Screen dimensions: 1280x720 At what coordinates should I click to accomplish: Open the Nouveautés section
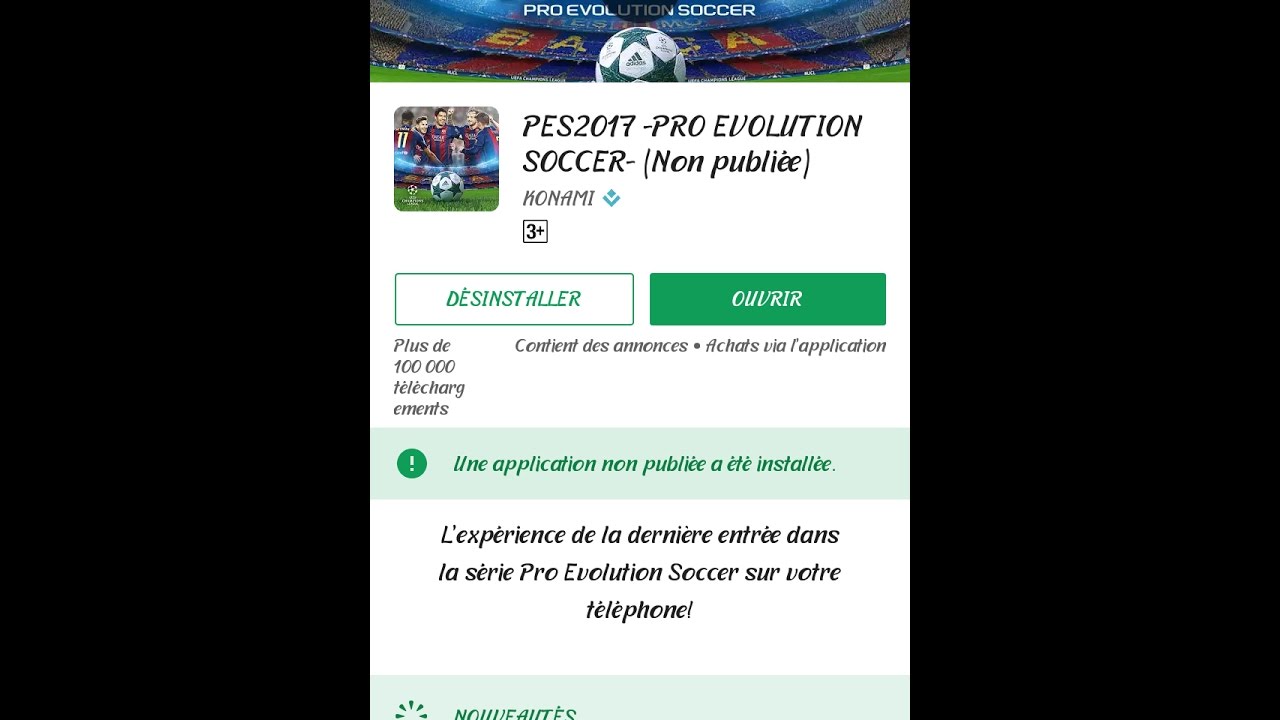click(515, 712)
